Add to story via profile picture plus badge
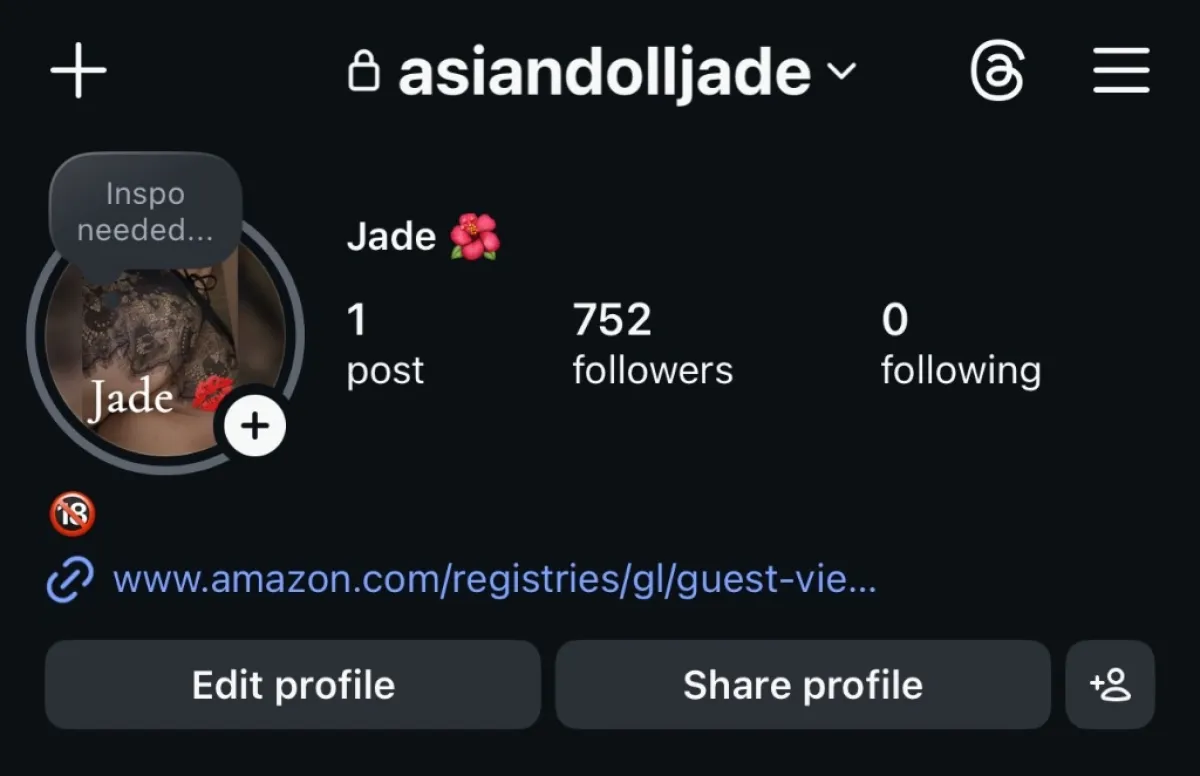Image resolution: width=1200 pixels, height=776 pixels. (255, 427)
